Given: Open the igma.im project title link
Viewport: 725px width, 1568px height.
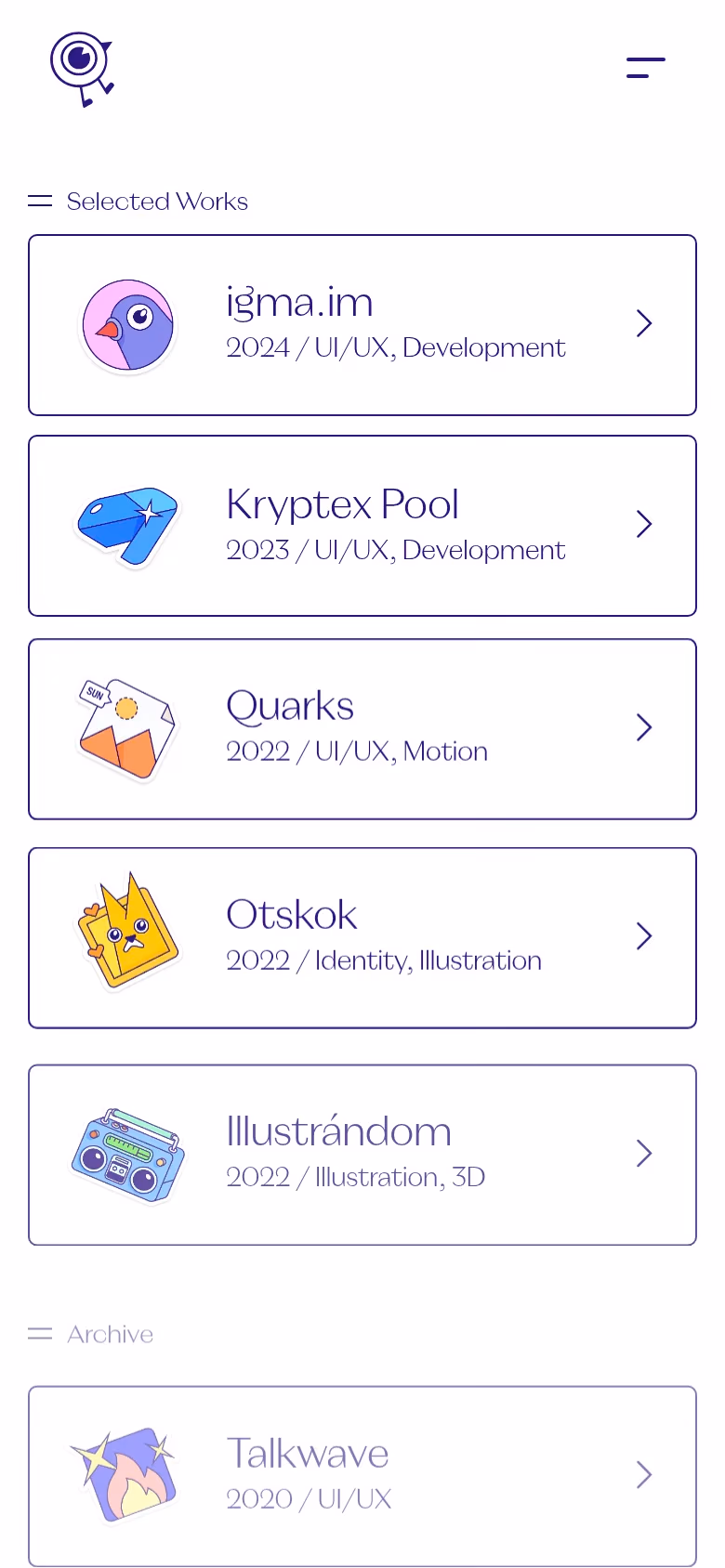Looking at the screenshot, I should (298, 302).
